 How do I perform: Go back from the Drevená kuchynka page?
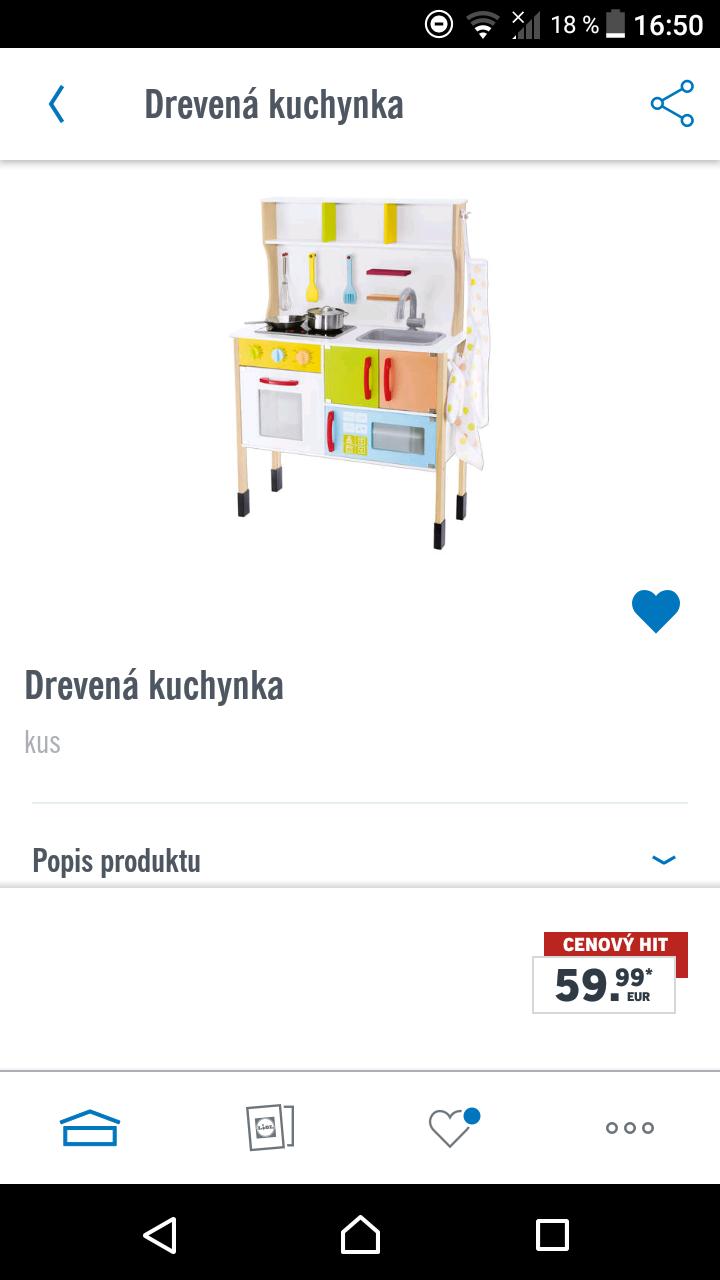[x=57, y=104]
